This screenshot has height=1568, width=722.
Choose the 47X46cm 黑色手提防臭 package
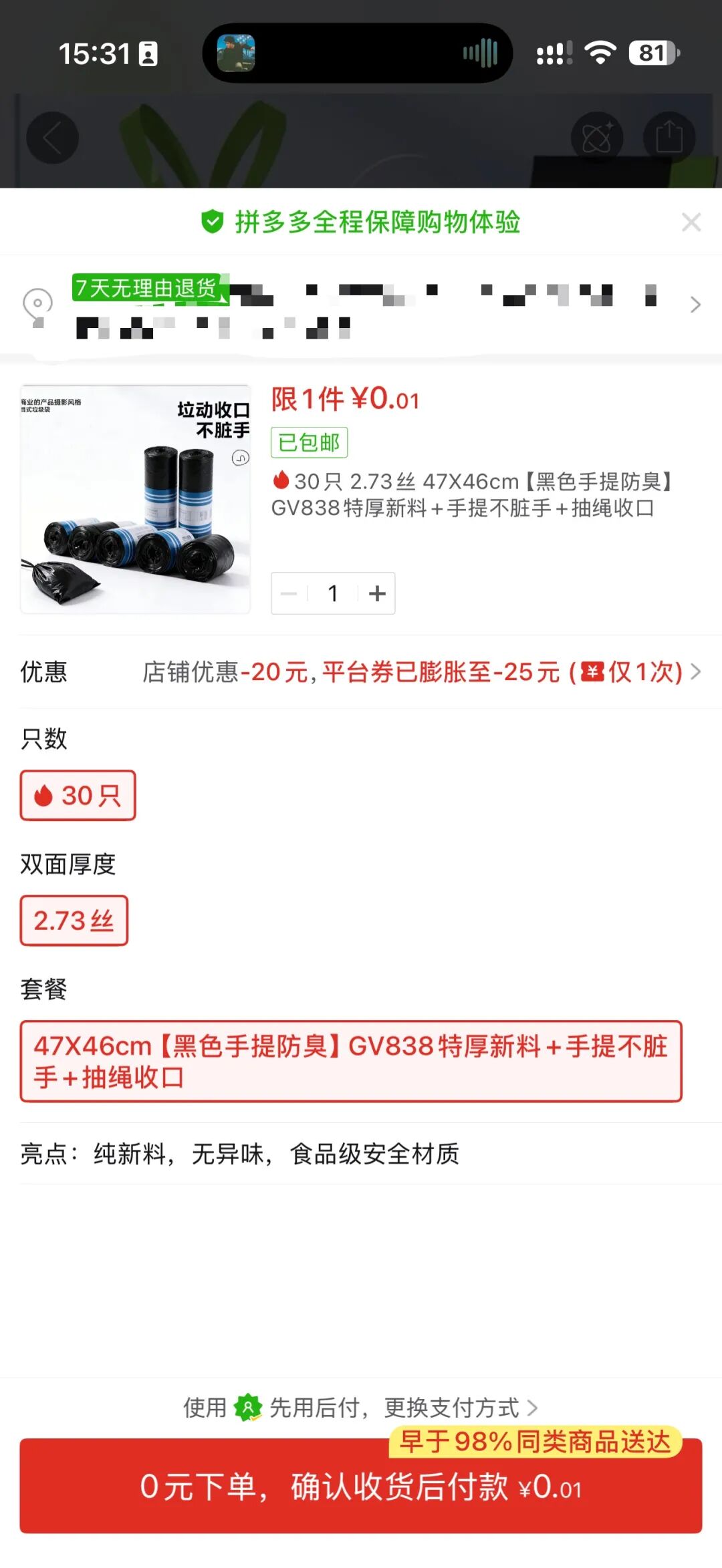click(x=351, y=1061)
